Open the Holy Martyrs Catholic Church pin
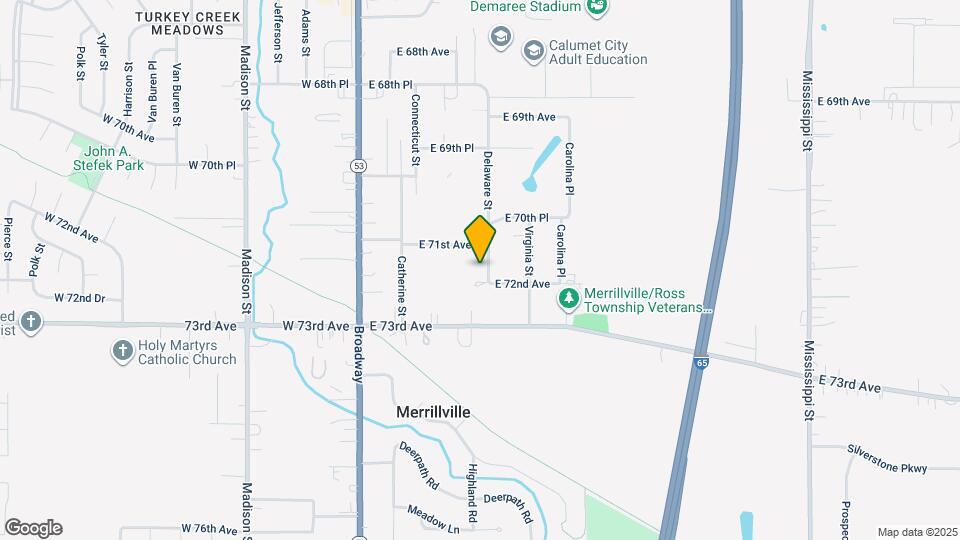 point(122,350)
